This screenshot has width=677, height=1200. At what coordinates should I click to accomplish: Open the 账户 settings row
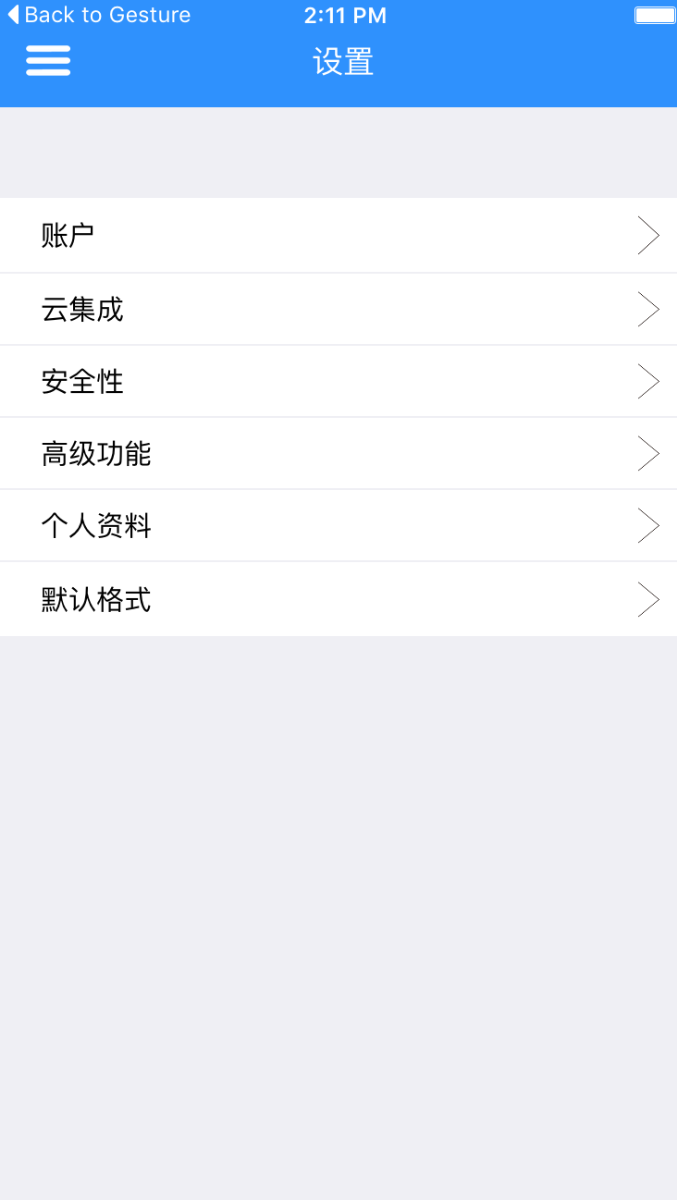tap(338, 236)
